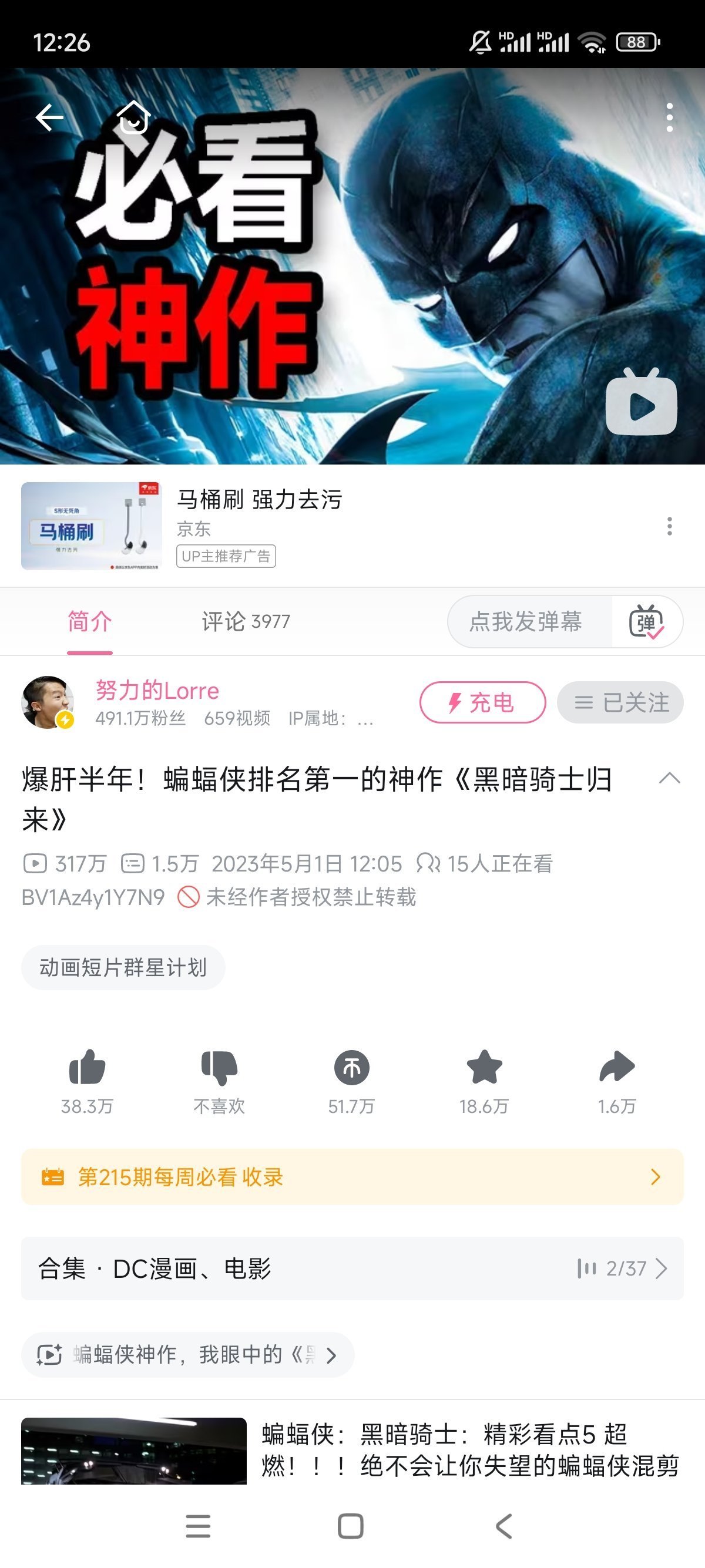Open the video overflow menu
The height and width of the screenshot is (1568, 705).
(669, 117)
